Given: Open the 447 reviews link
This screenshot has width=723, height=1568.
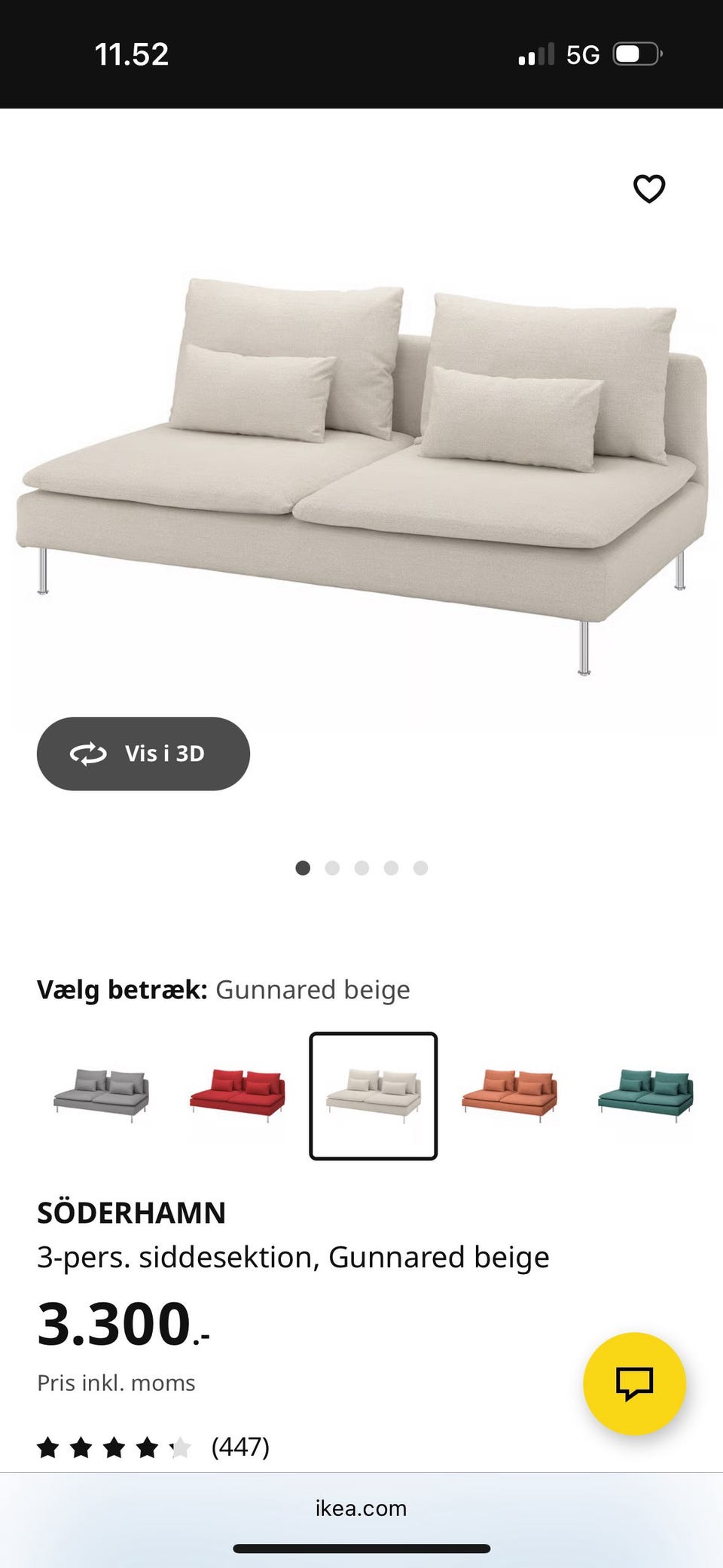Looking at the screenshot, I should [239, 1446].
